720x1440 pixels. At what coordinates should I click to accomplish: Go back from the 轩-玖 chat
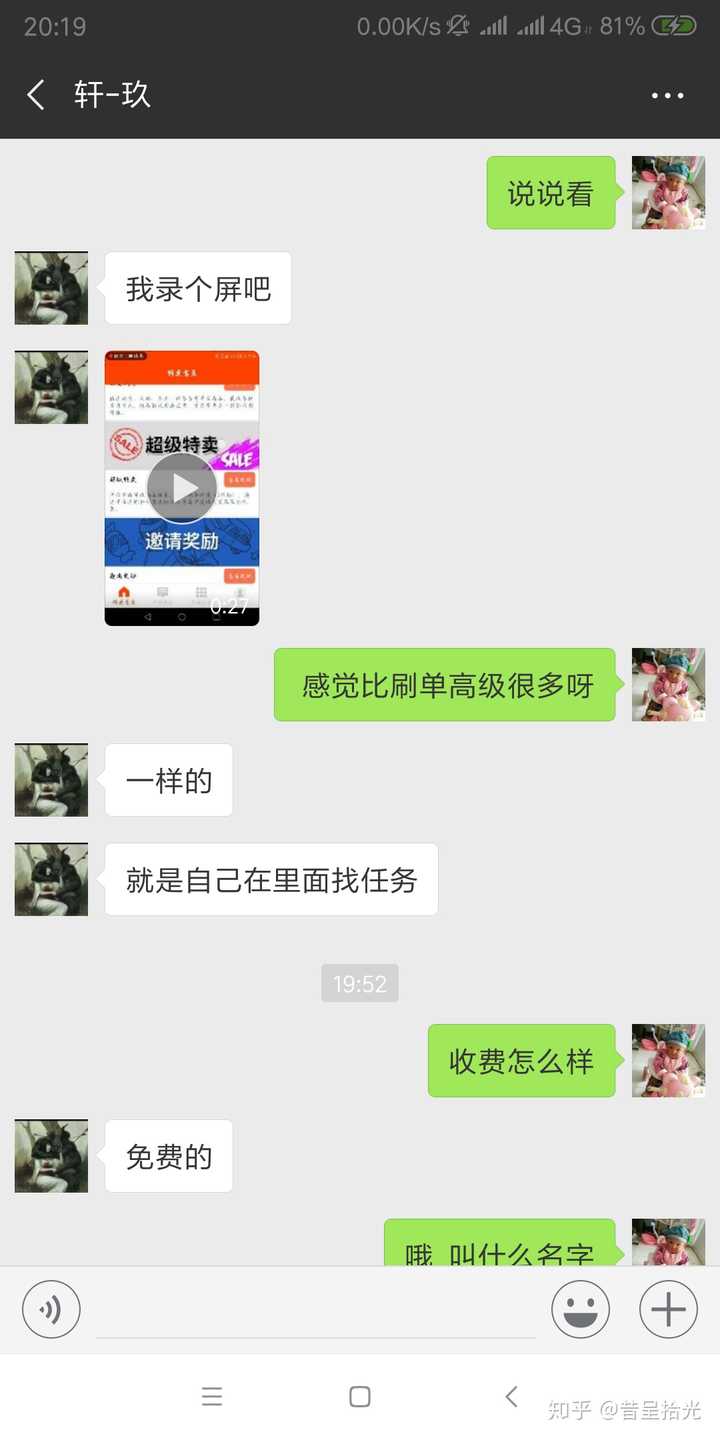(36, 95)
